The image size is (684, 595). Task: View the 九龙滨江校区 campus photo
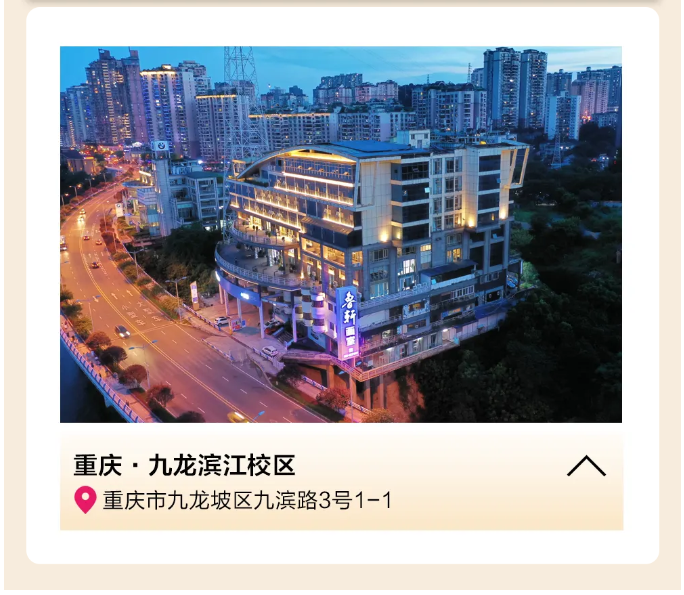click(x=341, y=234)
